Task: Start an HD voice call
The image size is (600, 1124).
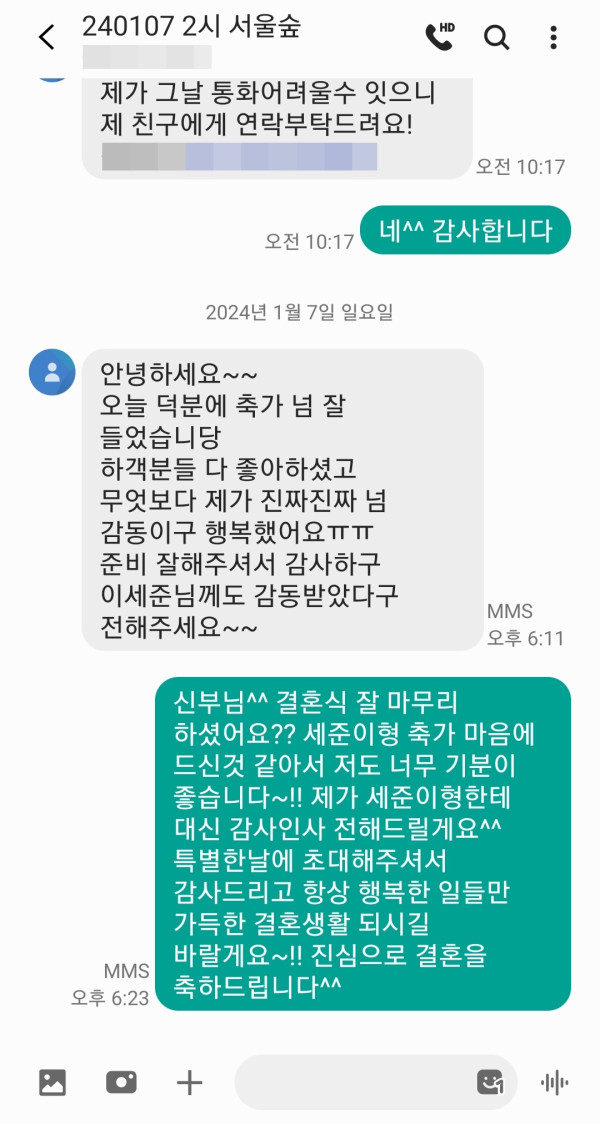Action: tap(439, 37)
